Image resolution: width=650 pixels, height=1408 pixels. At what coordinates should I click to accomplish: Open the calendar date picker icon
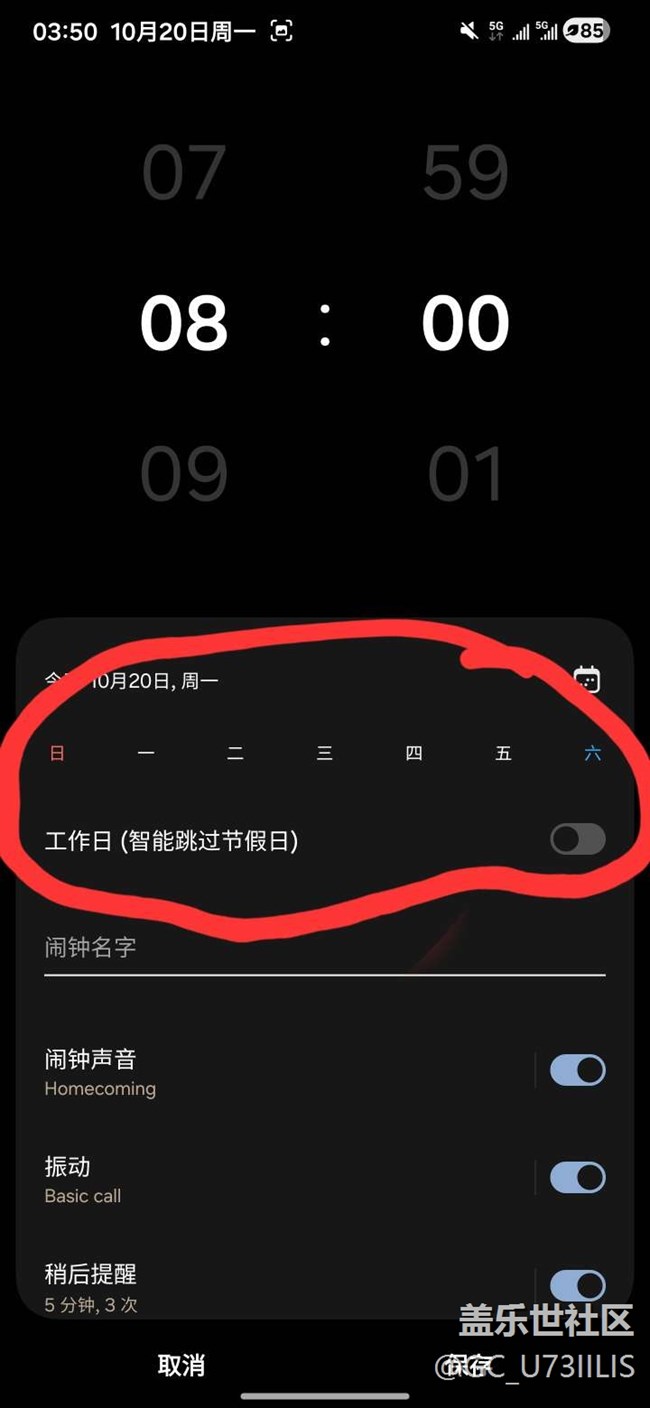[x=587, y=680]
